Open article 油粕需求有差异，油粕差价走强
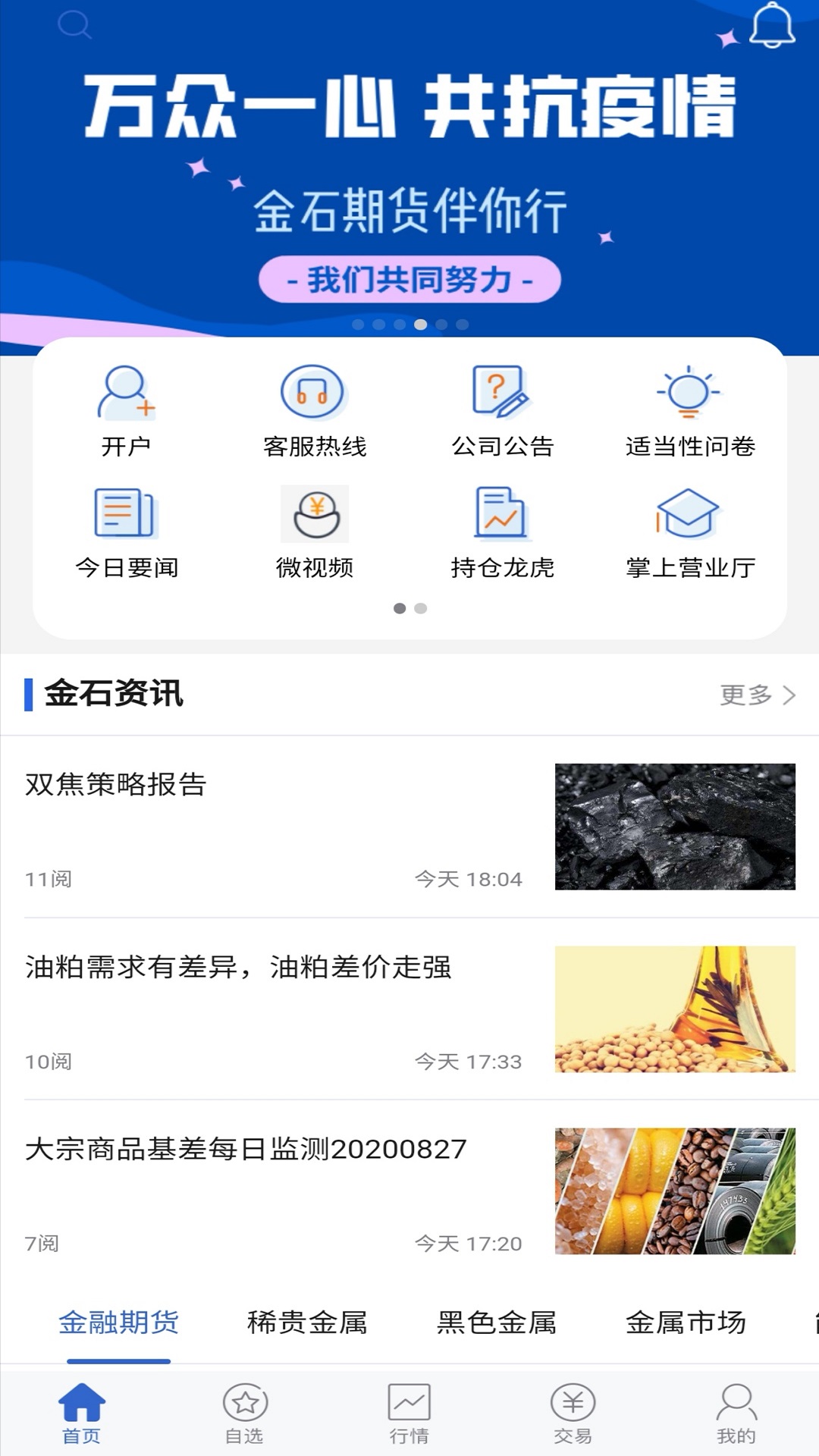This screenshot has height=1456, width=819. click(273, 1009)
